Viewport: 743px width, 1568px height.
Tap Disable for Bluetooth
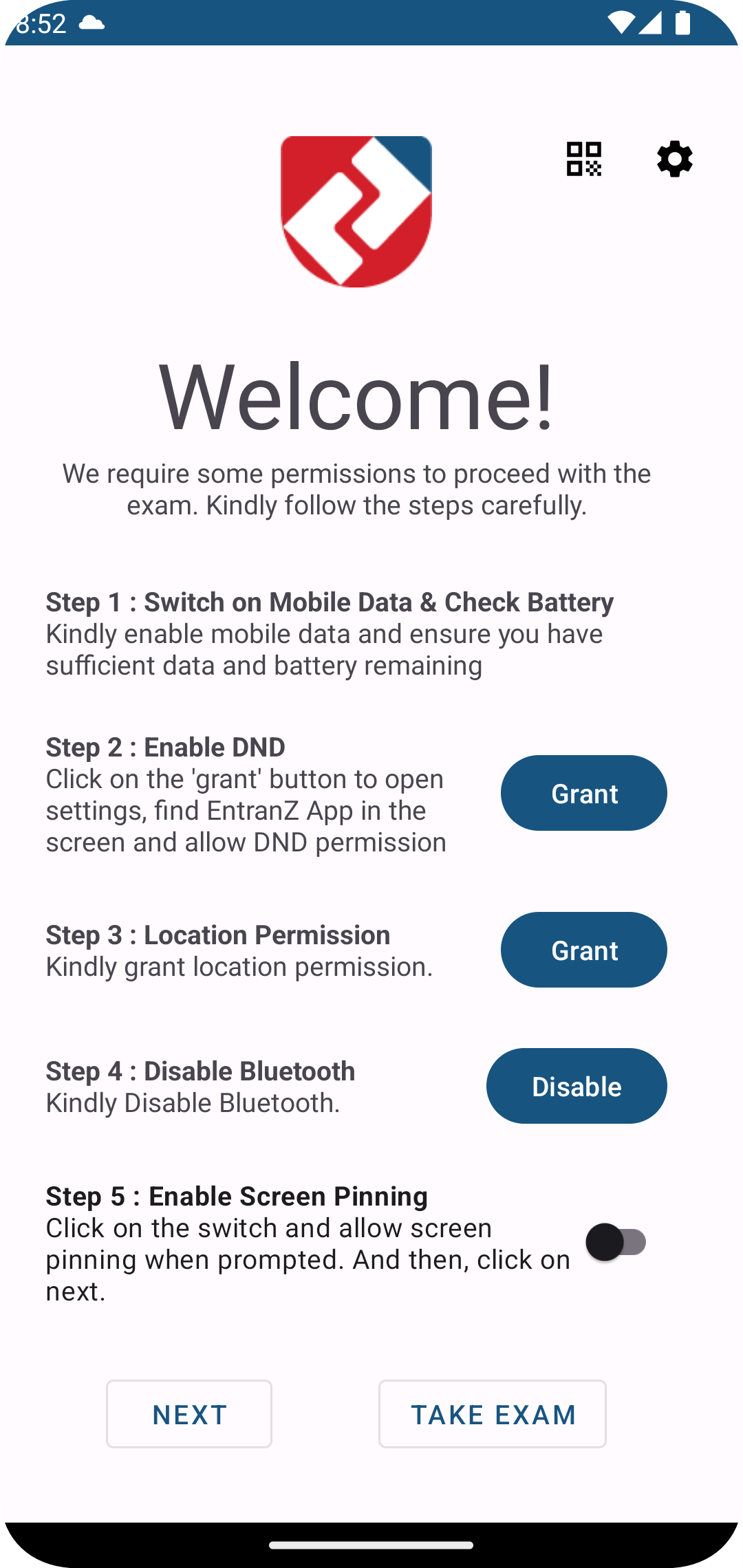tap(577, 1086)
